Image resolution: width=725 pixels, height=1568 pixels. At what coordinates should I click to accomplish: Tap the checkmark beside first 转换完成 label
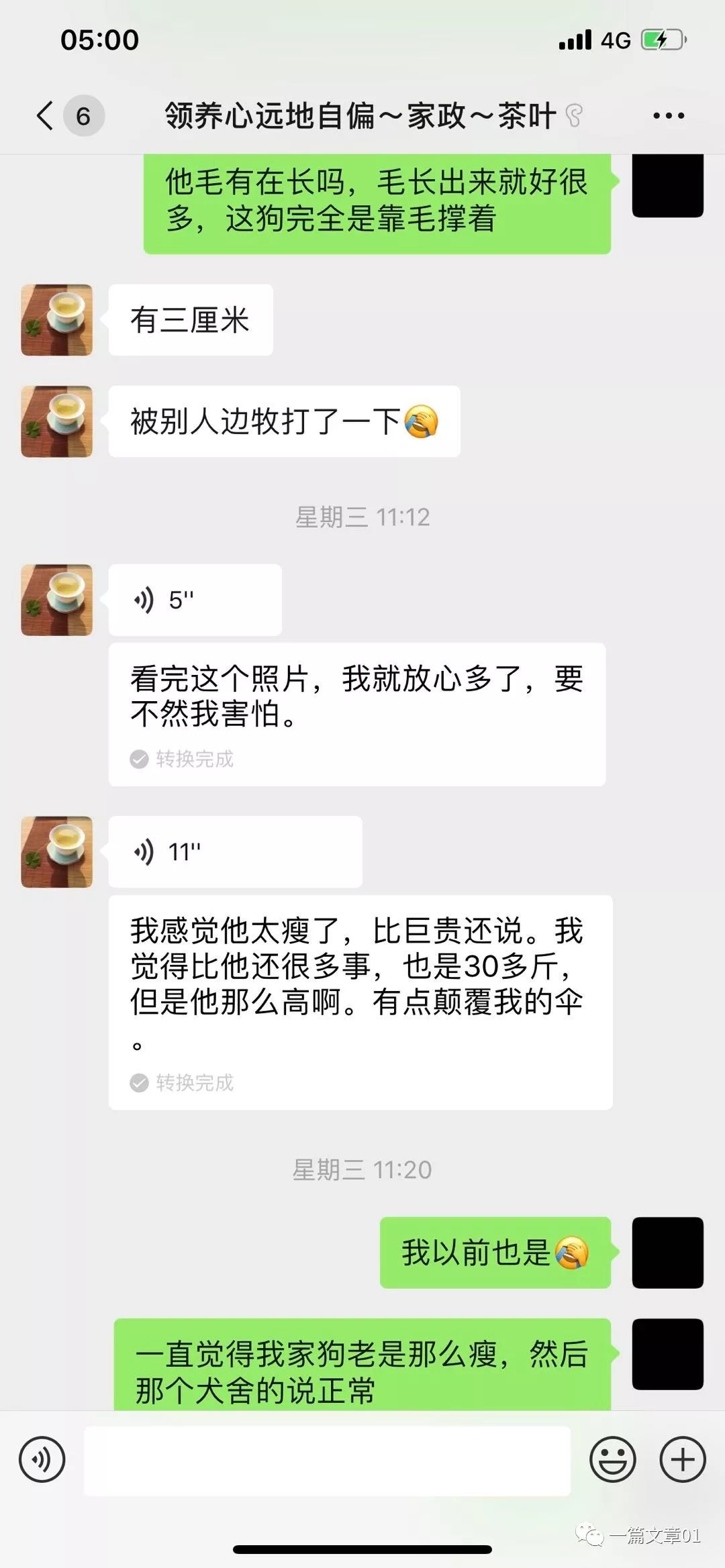click(x=139, y=760)
